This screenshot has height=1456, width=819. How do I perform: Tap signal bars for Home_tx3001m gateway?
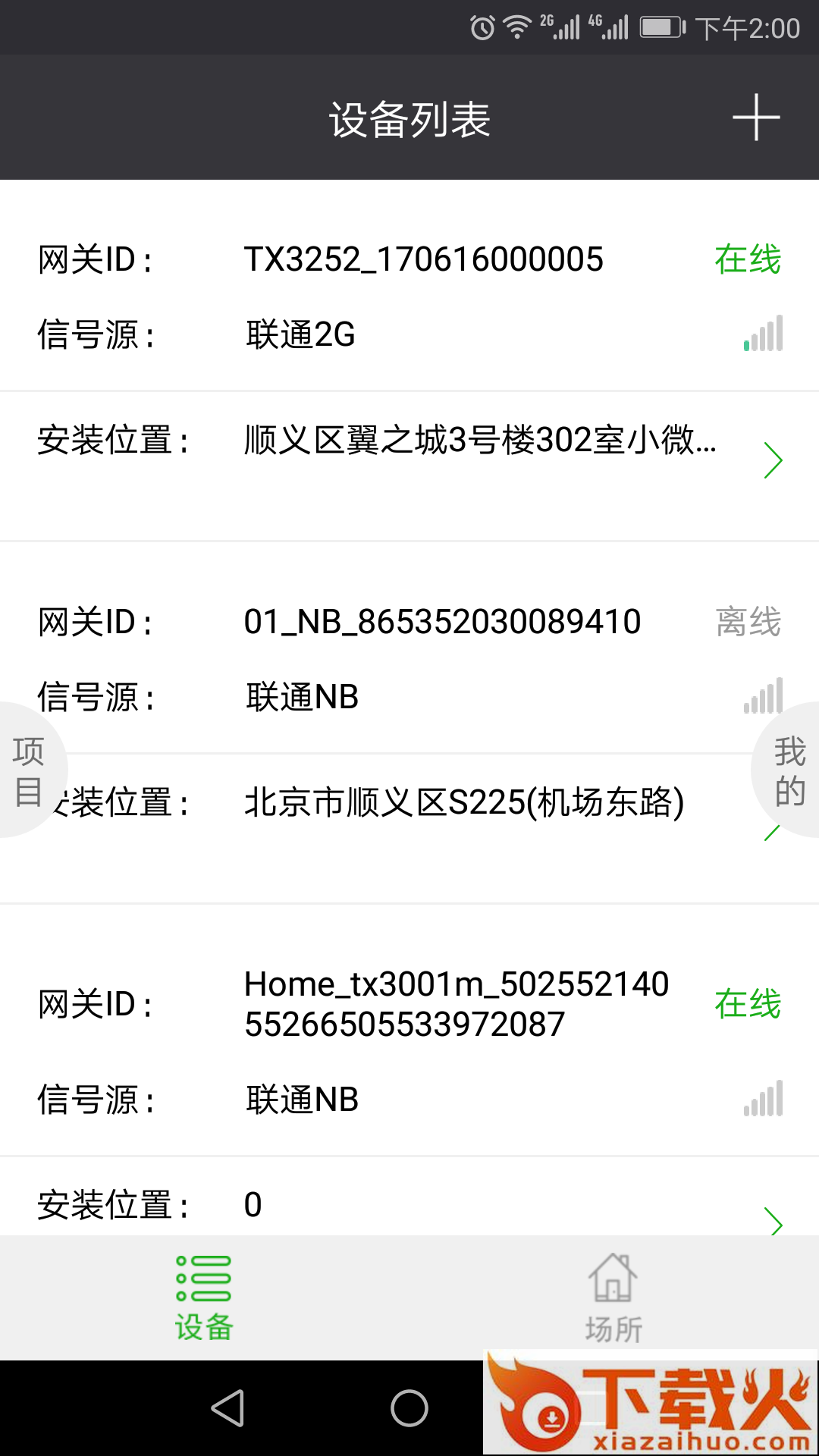(761, 1097)
